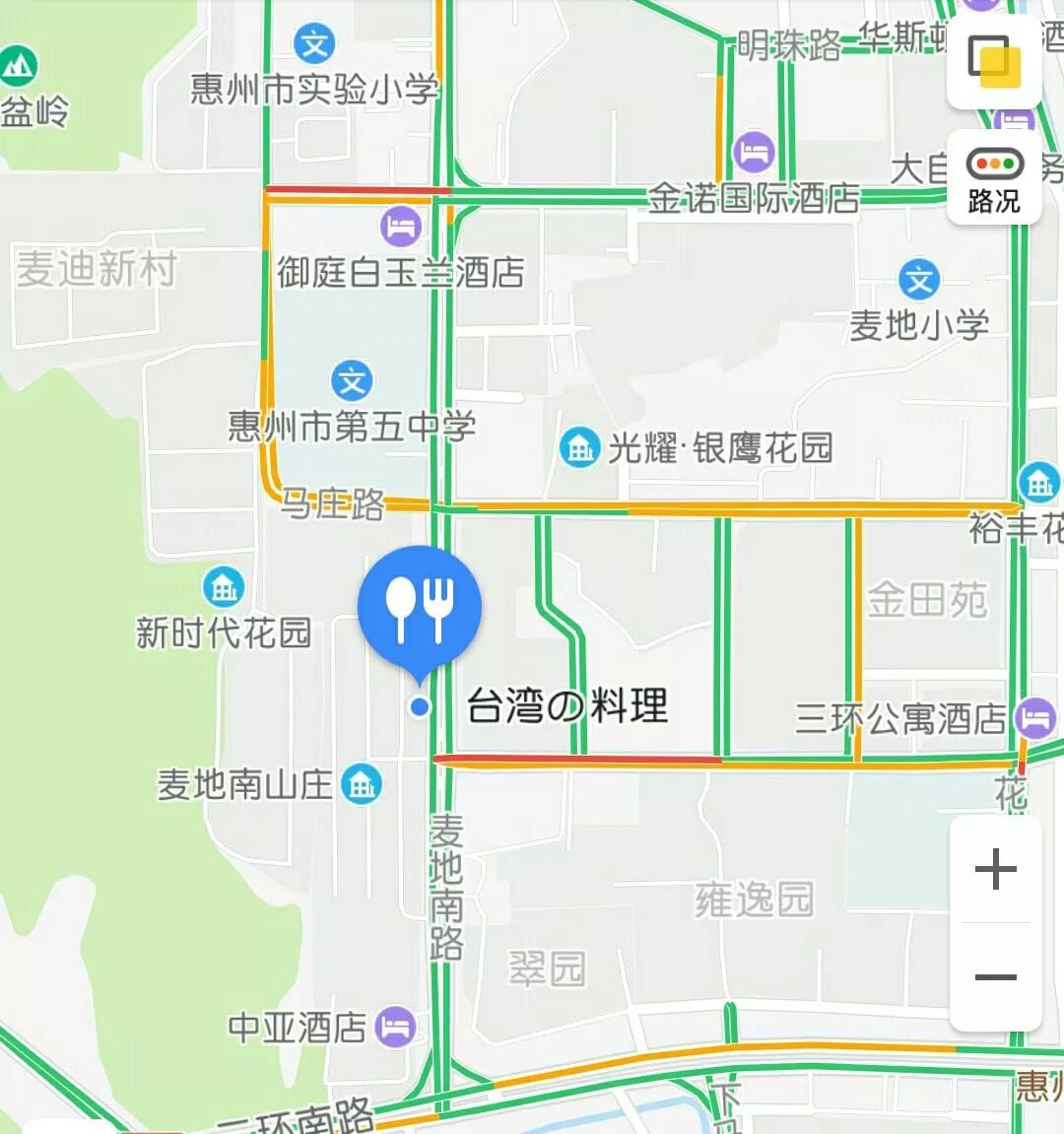Viewport: 1064px width, 1134px height.
Task: Open 麦地南山庄 residence marker
Action: (x=362, y=784)
